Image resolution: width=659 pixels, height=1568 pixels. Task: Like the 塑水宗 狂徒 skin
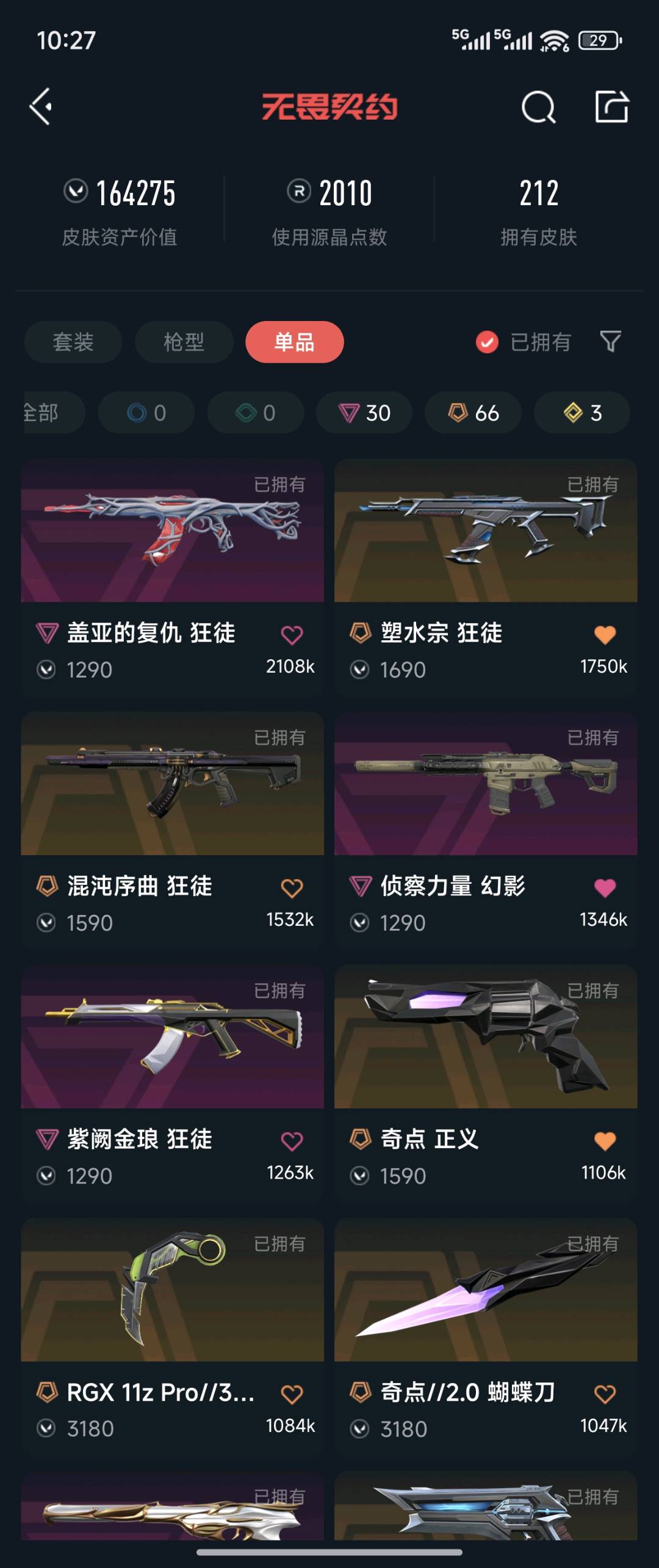[x=605, y=635]
